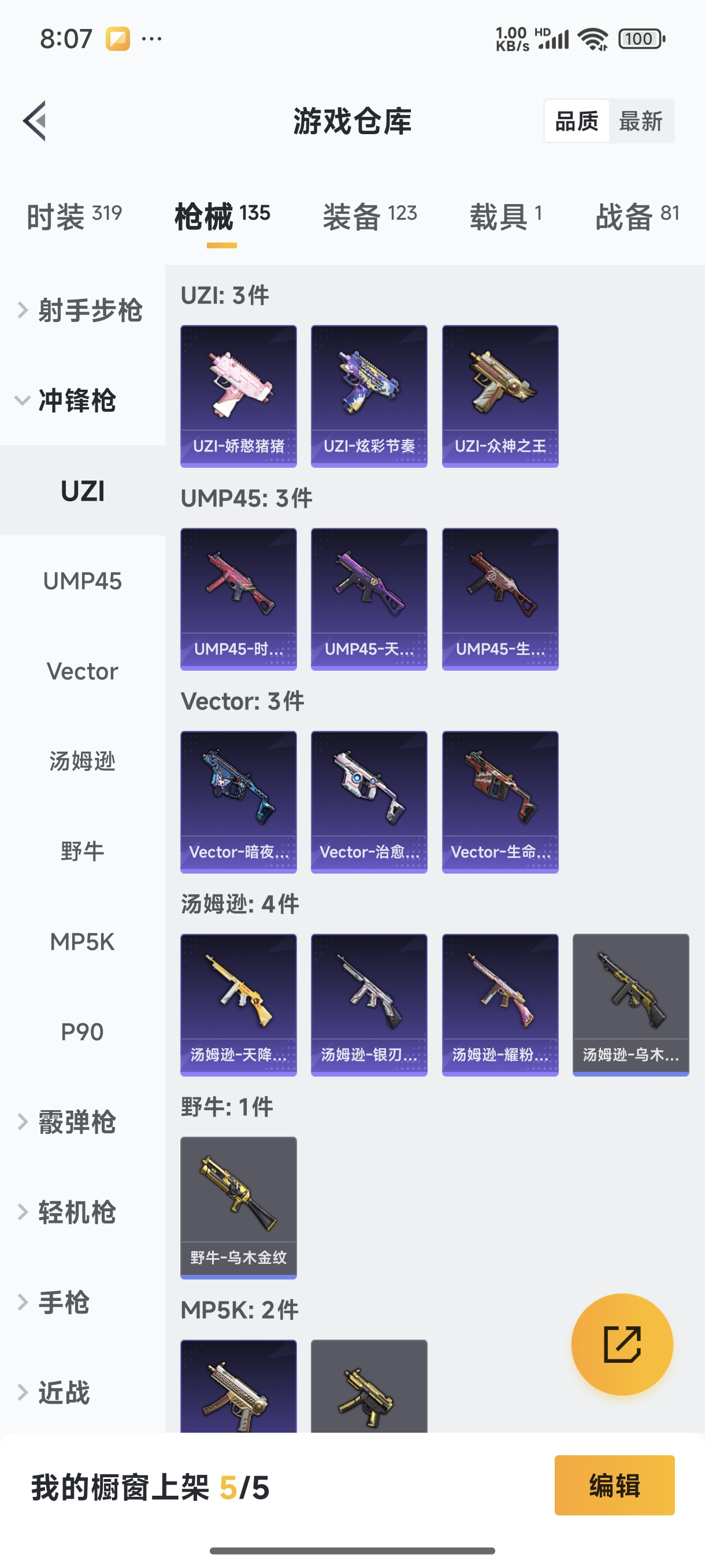Select P90 in the side list
This screenshot has width=705, height=1568.
[x=83, y=1031]
